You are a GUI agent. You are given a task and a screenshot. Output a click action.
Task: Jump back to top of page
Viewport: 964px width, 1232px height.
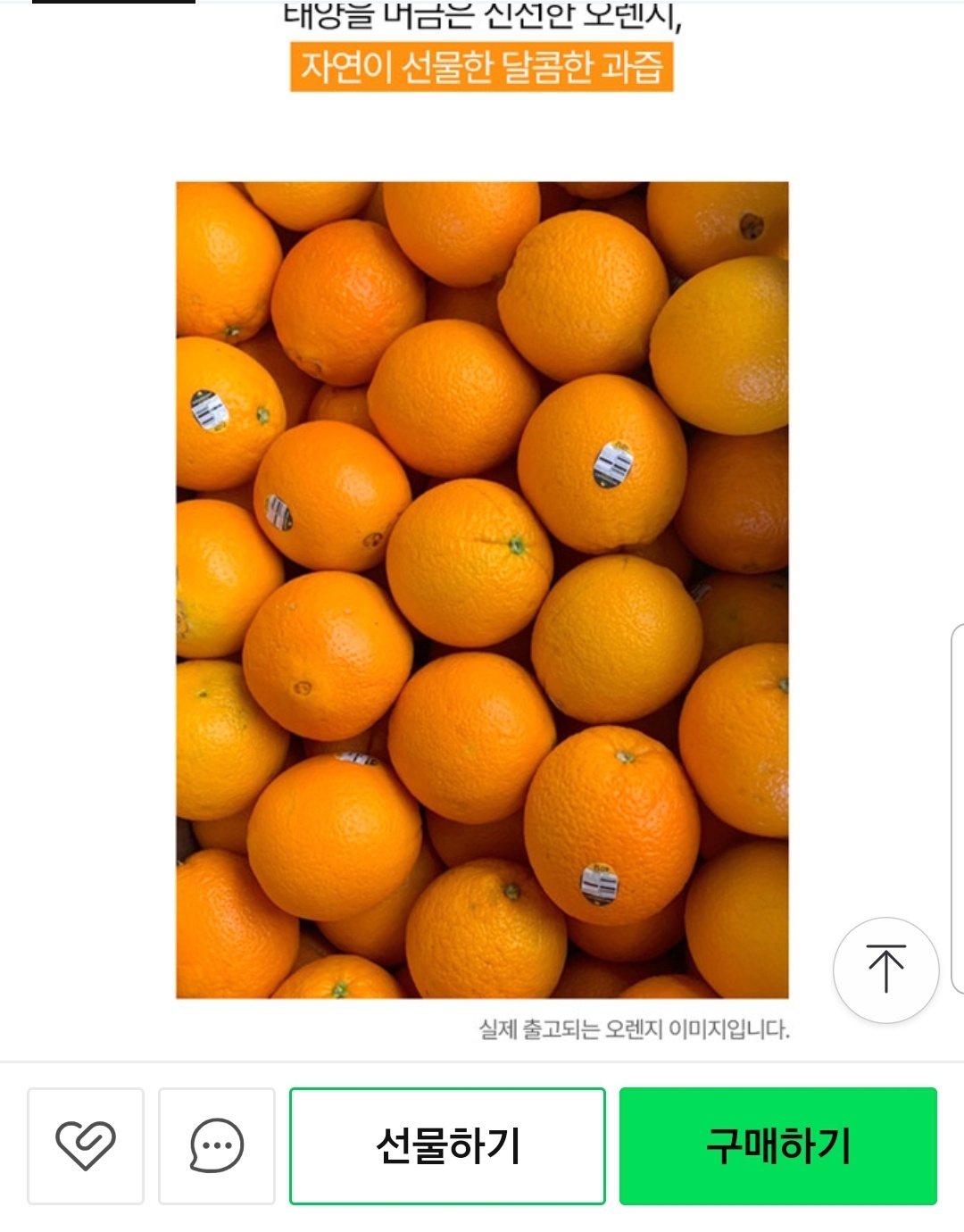point(885,970)
